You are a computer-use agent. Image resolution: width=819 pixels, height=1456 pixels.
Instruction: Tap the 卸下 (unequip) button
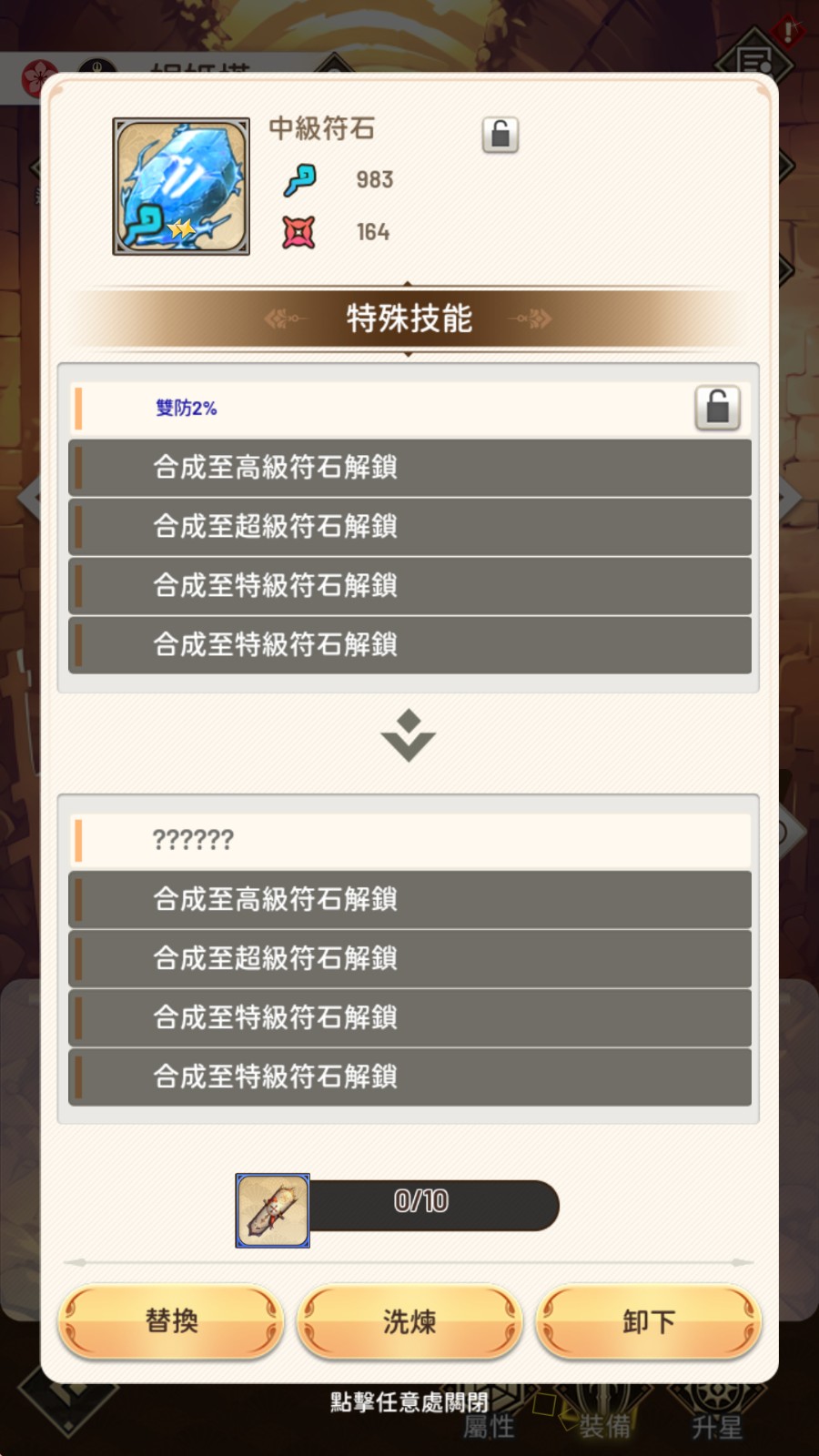[648, 1321]
